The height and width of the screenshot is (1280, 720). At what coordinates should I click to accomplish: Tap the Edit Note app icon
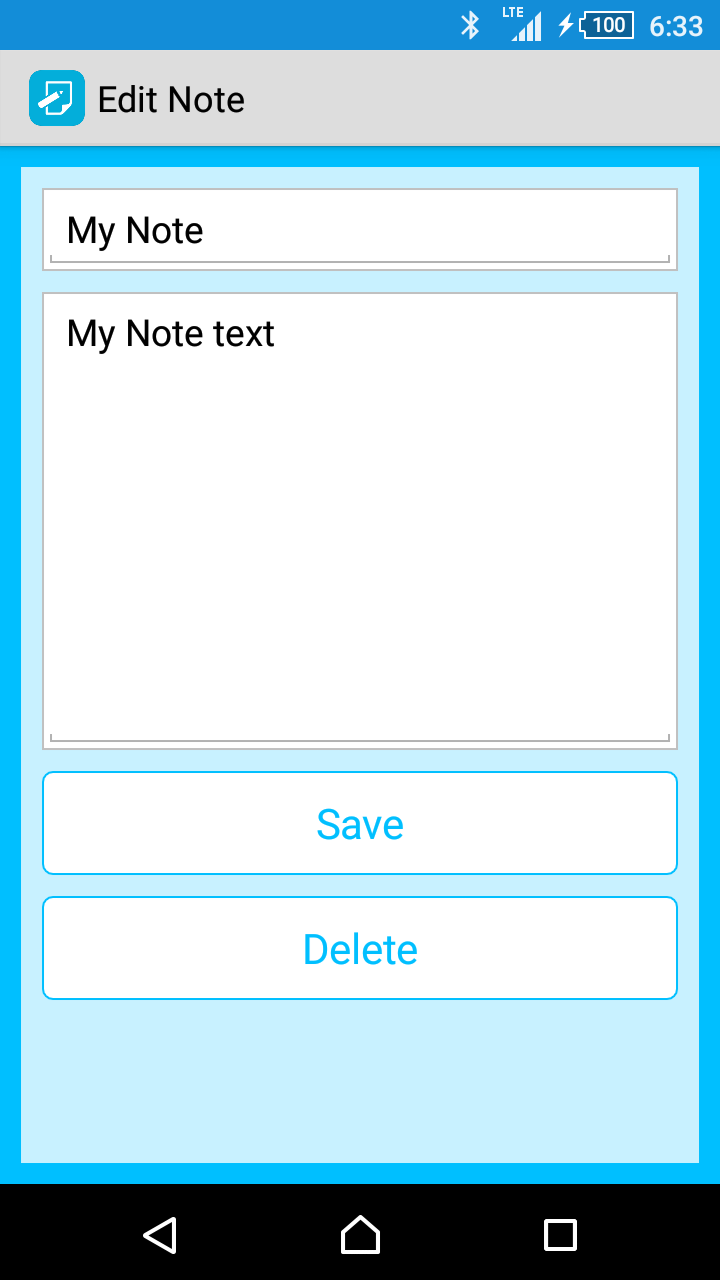(57, 98)
